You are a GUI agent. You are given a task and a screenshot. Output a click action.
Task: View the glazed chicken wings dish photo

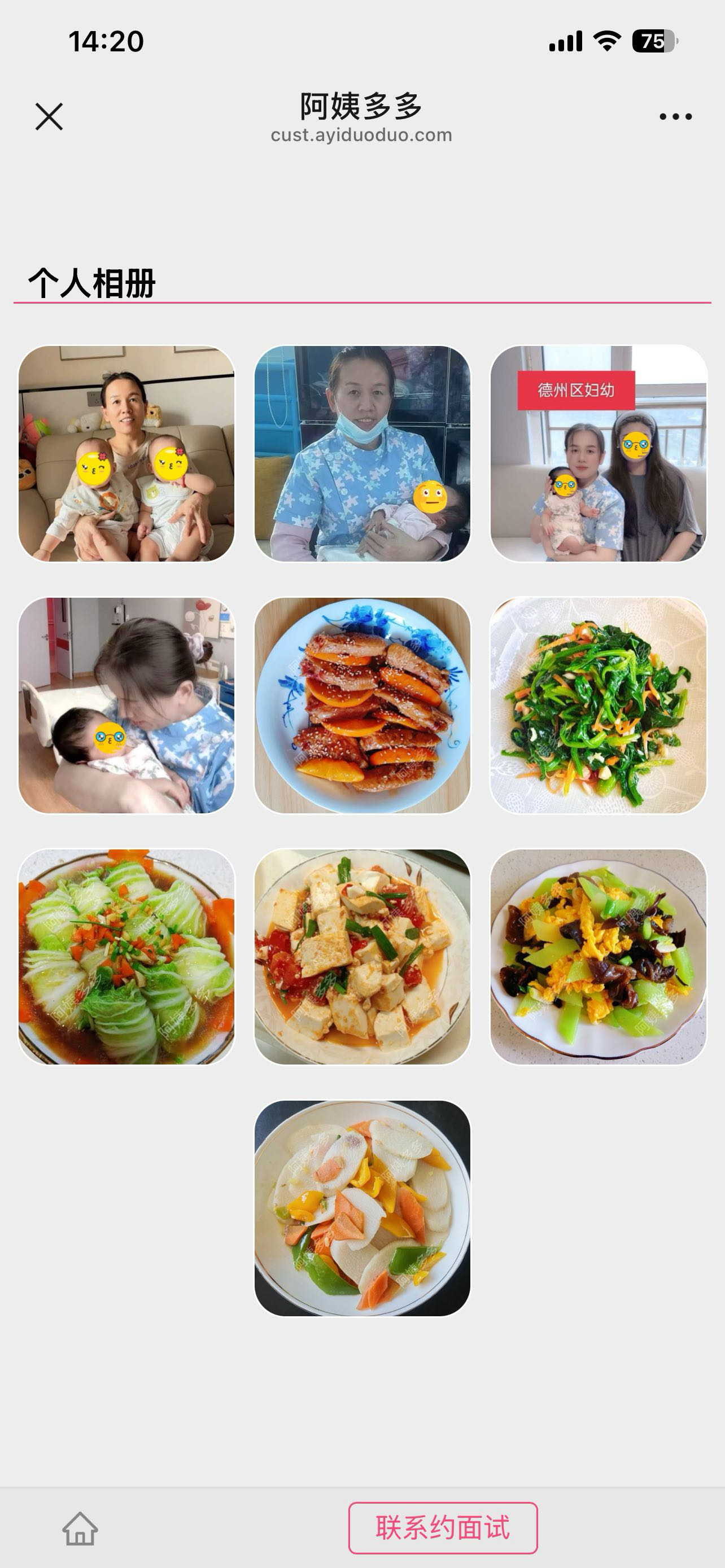[x=362, y=705]
